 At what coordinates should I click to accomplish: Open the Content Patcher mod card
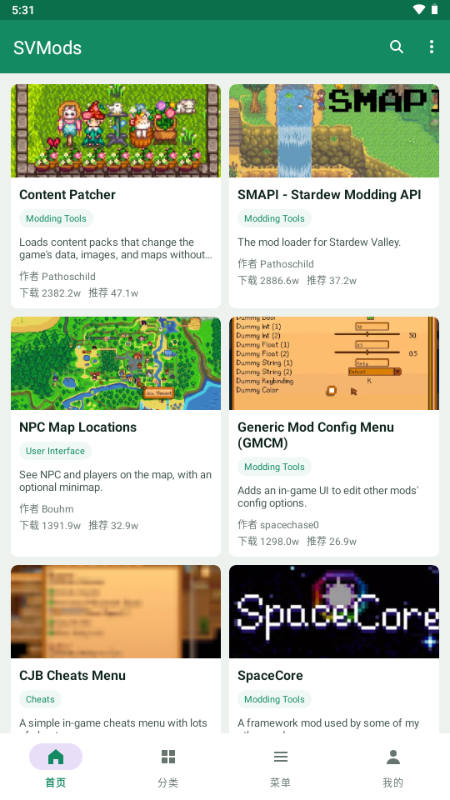click(x=116, y=196)
